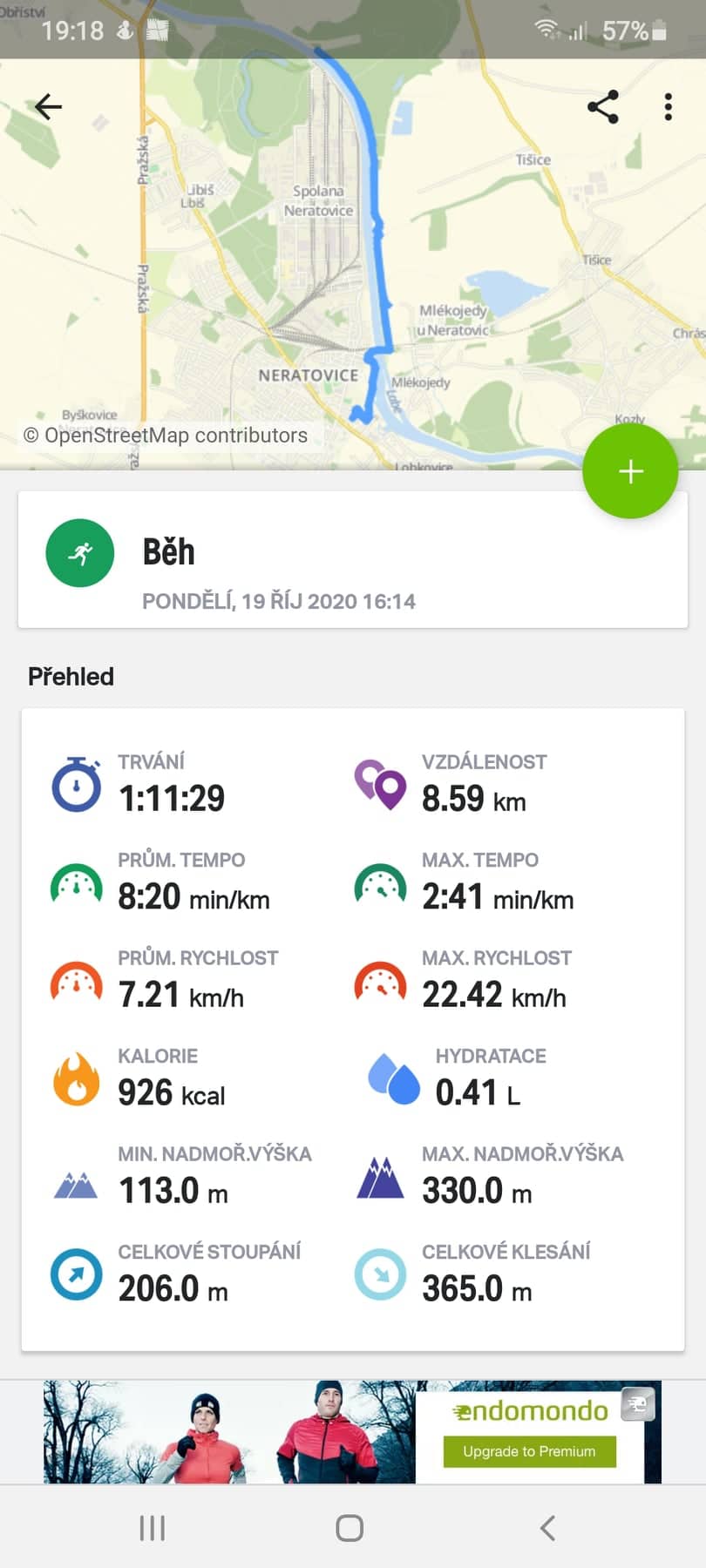Share this running workout

tap(603, 106)
